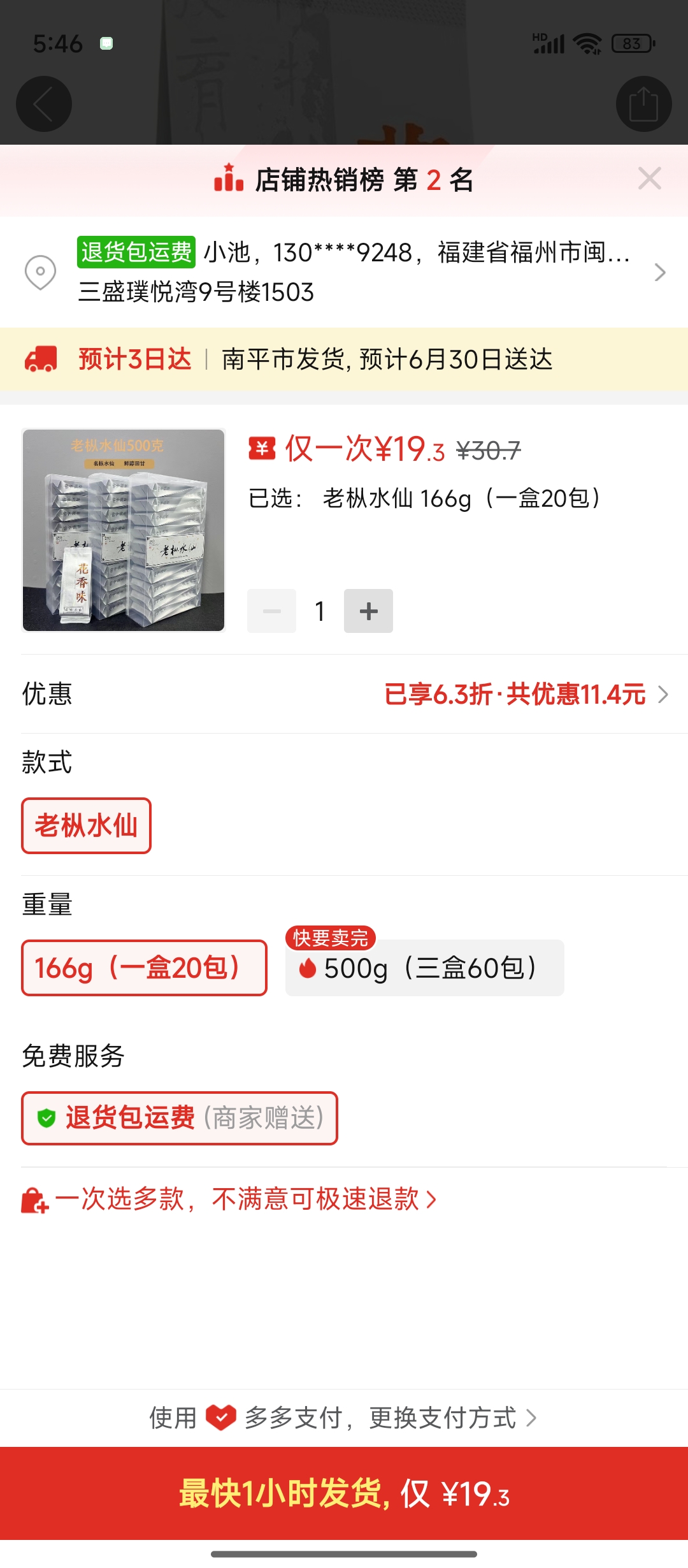Decrease quantity with the minus button
The height and width of the screenshot is (1568, 688).
(x=272, y=611)
